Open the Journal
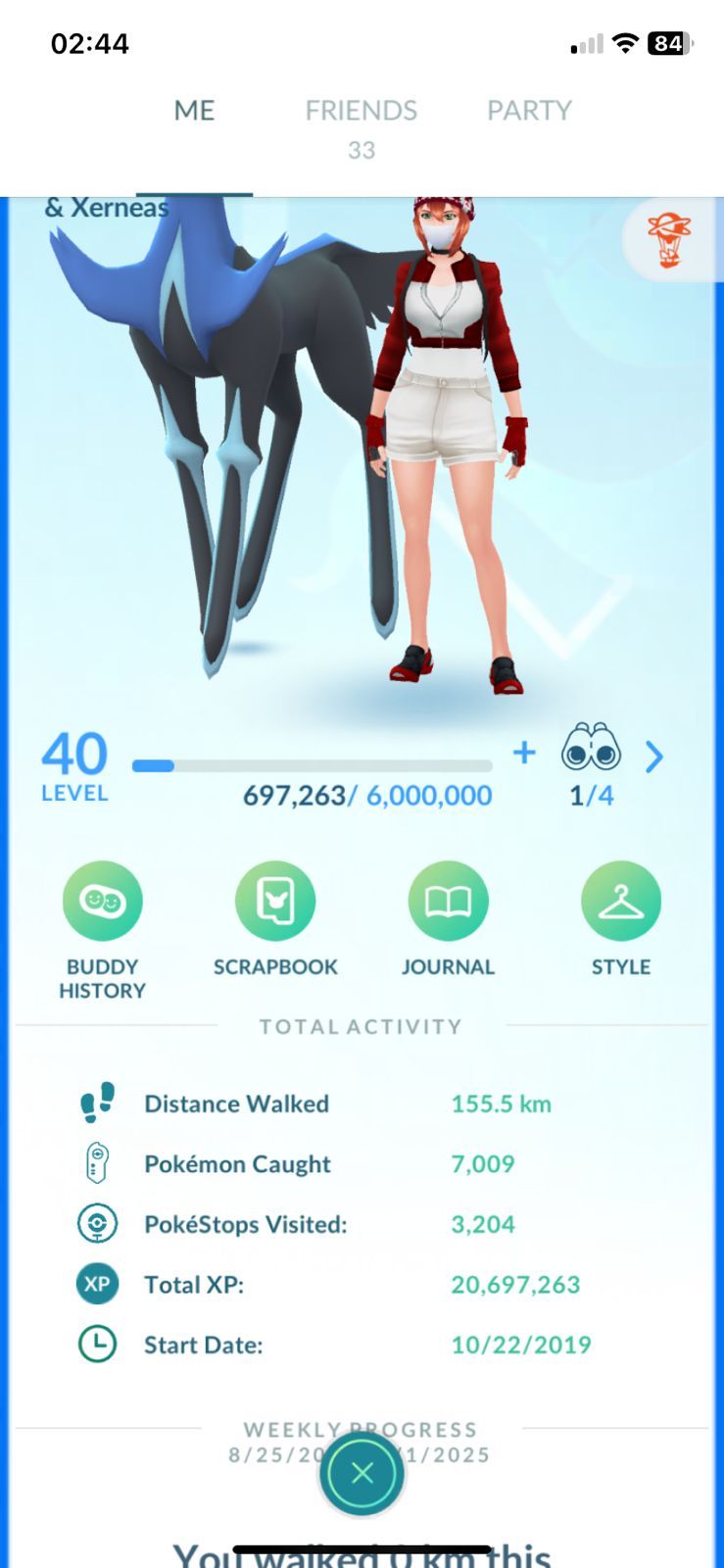 [448, 902]
